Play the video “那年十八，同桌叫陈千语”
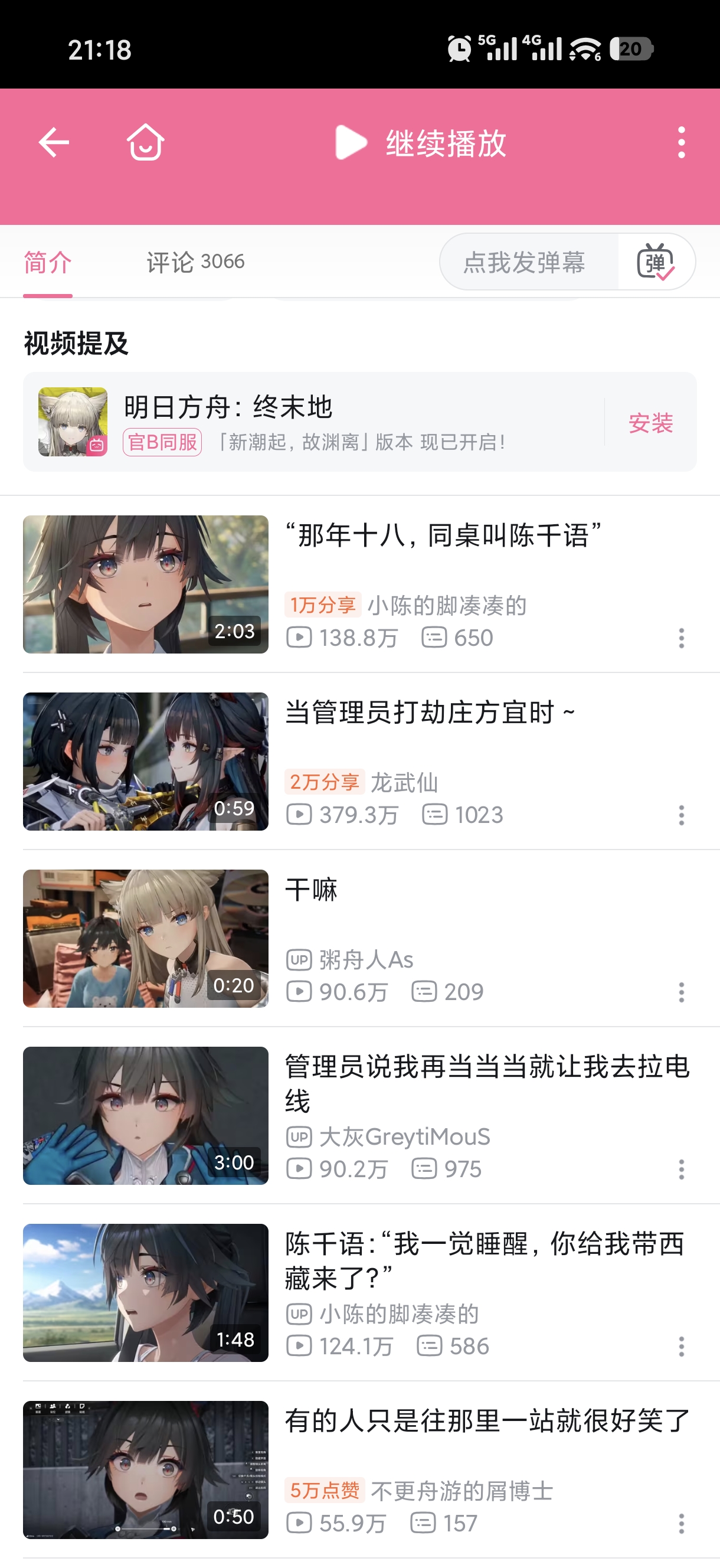 coord(444,535)
